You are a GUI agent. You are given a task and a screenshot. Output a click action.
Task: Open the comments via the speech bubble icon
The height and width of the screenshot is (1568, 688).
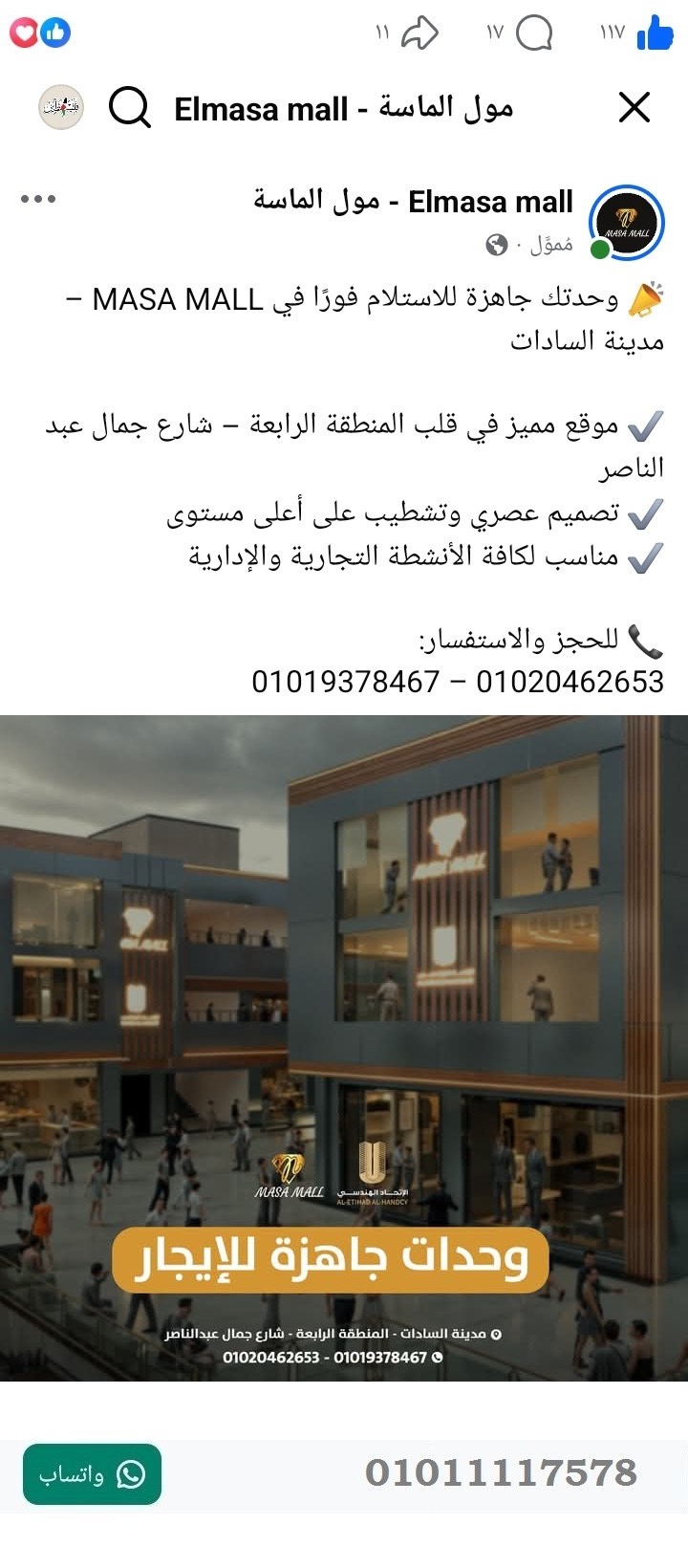point(536,32)
